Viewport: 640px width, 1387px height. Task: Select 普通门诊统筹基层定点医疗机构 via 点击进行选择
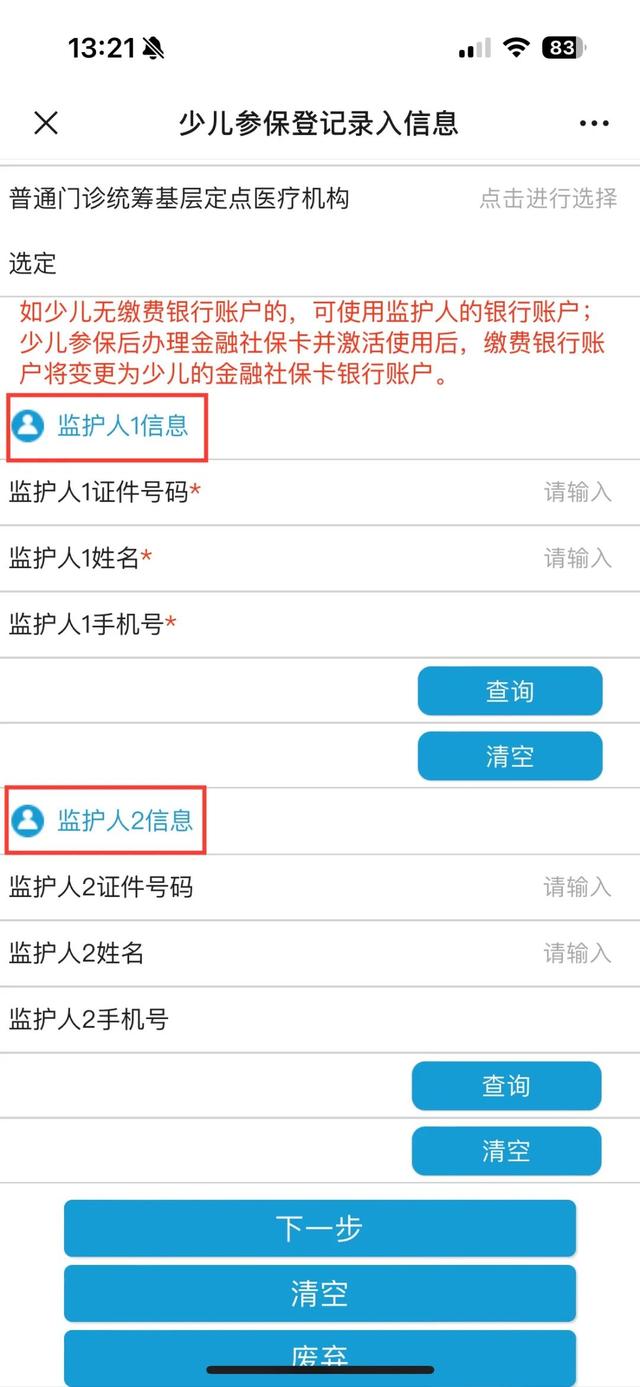click(548, 198)
